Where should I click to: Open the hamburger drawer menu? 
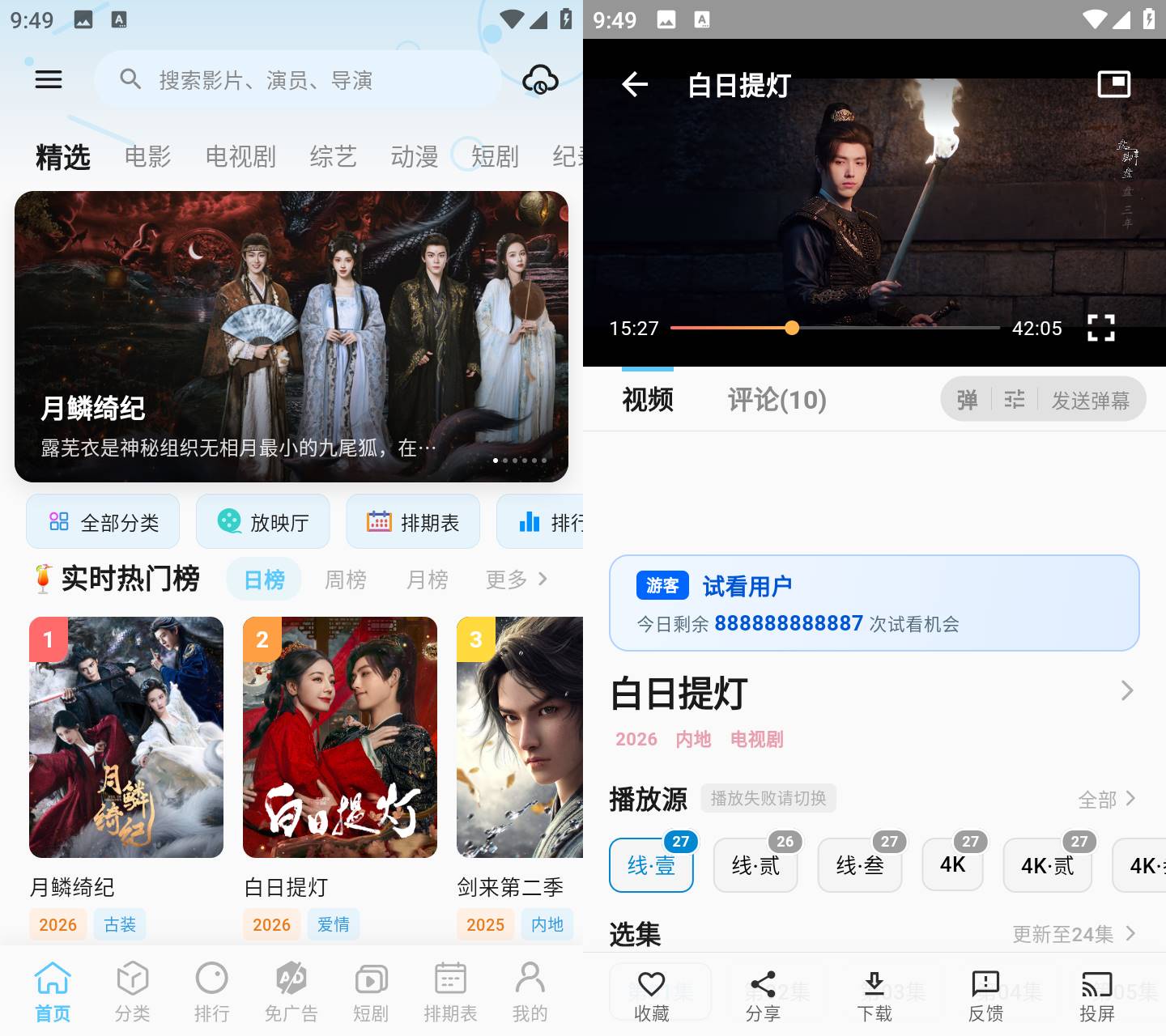point(49,79)
